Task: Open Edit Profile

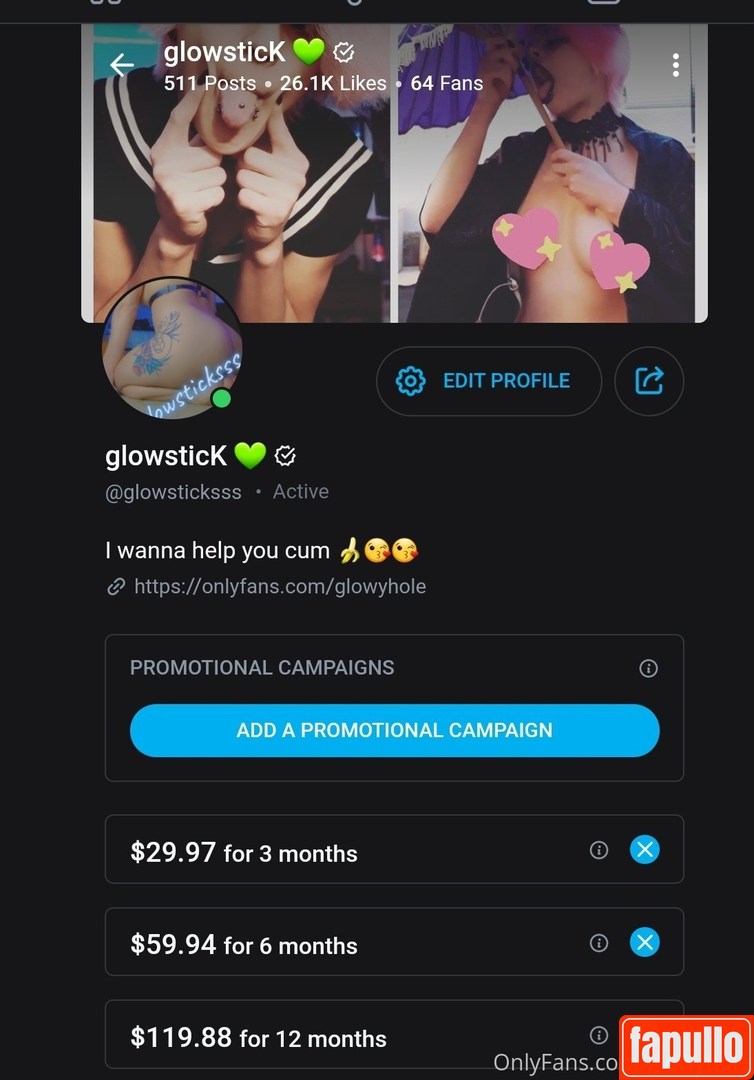Action: [x=488, y=381]
